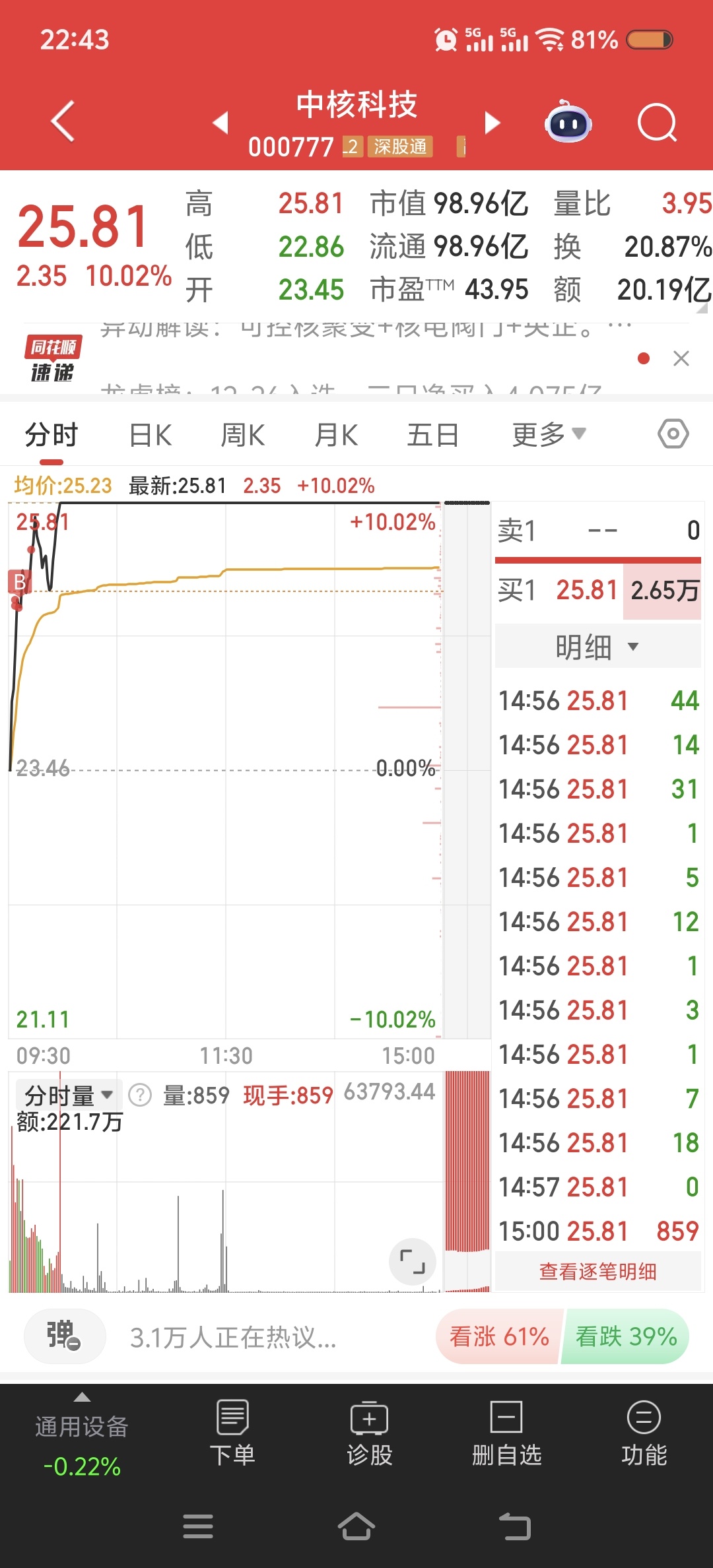Switch to the 周K chart tab
Image resolution: width=713 pixels, height=1568 pixels.
(x=243, y=436)
